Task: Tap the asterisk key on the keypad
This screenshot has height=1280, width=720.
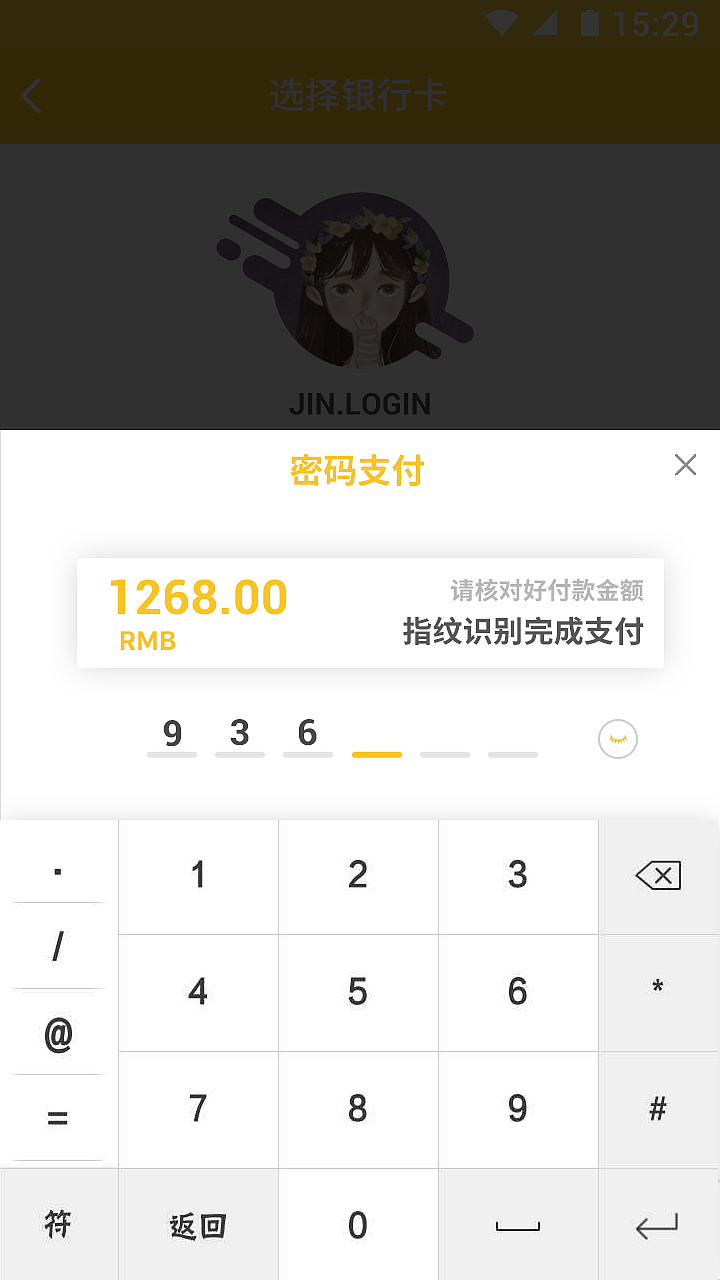Action: (x=658, y=993)
